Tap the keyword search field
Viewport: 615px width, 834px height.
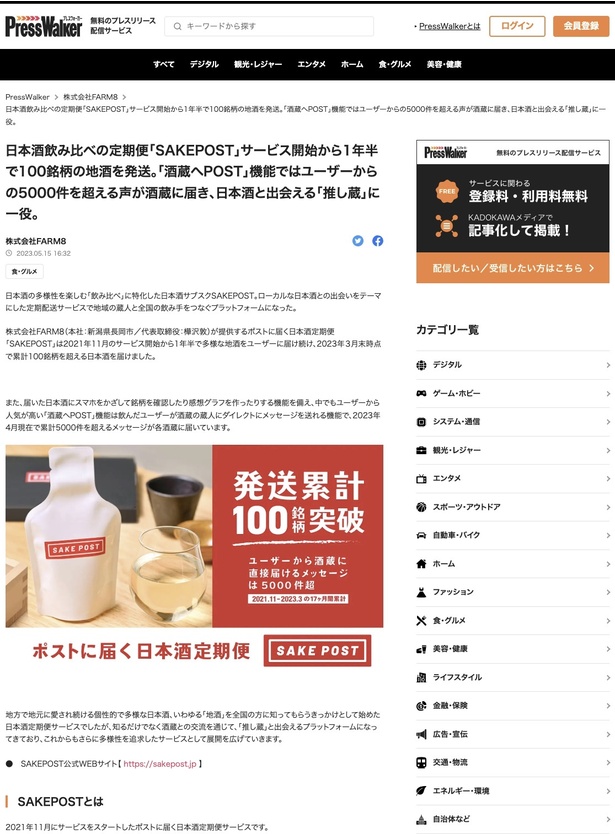pyautogui.click(x=268, y=26)
